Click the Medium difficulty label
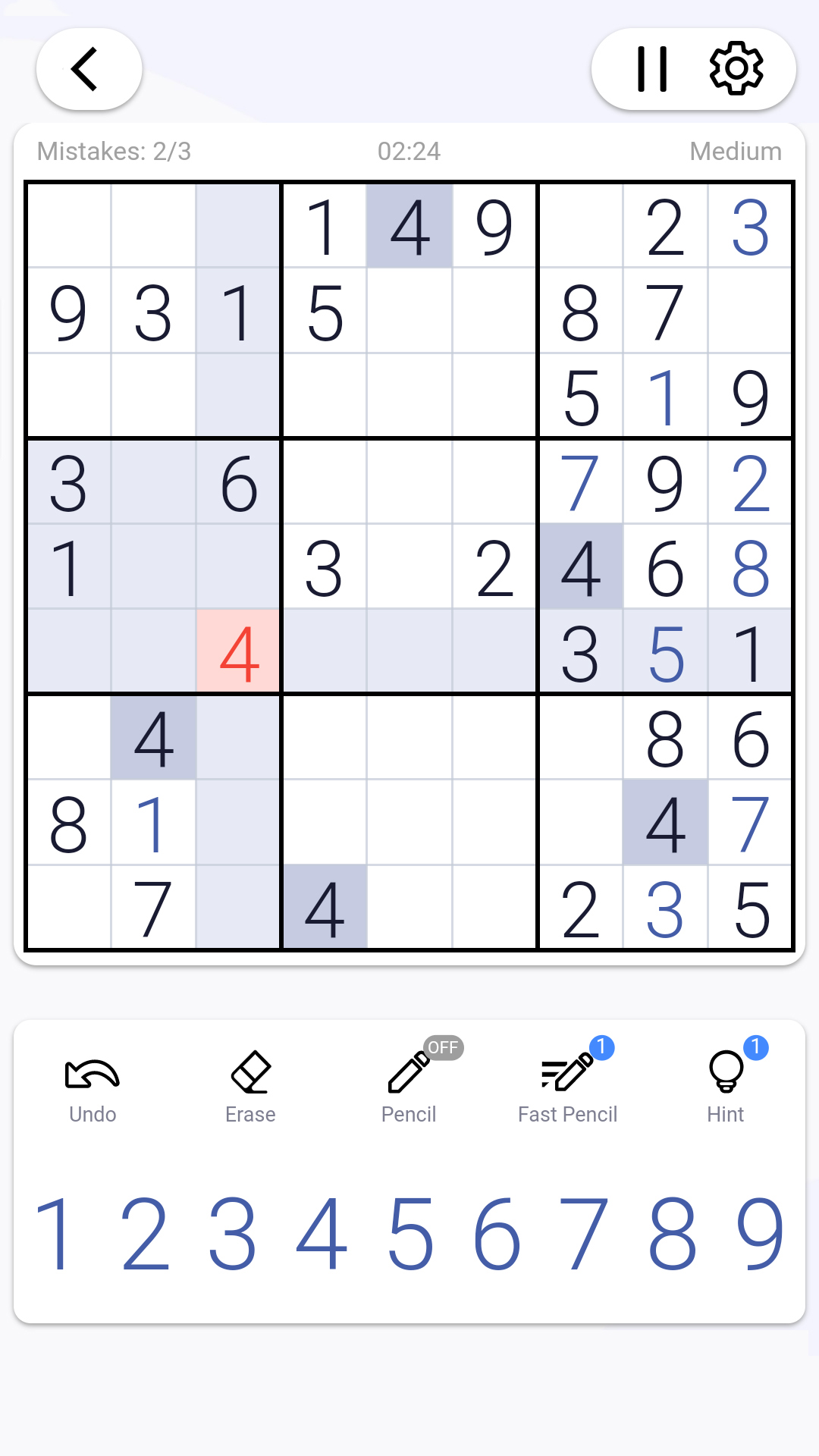 (734, 151)
